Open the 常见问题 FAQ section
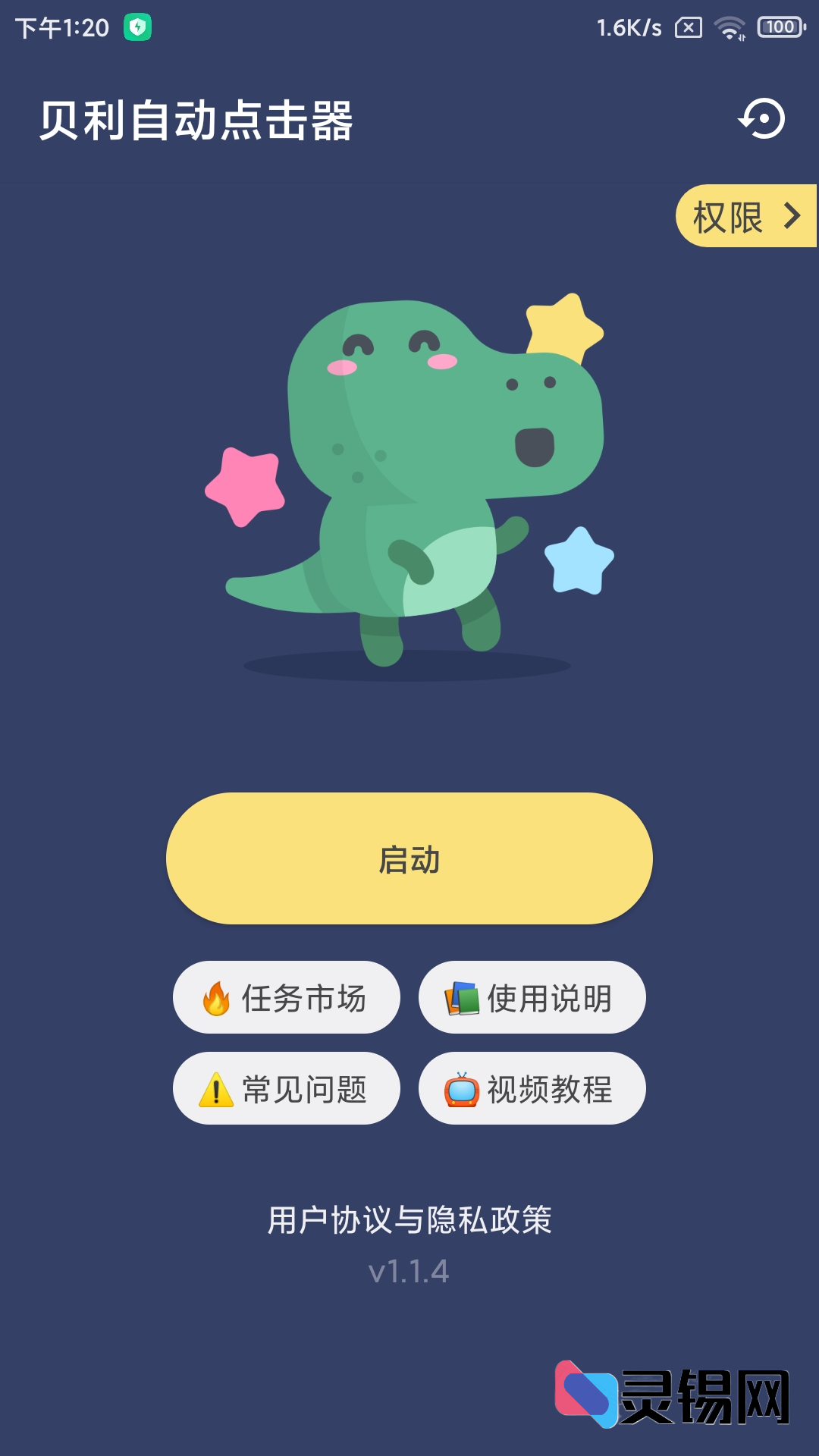819x1456 pixels. (x=287, y=1088)
